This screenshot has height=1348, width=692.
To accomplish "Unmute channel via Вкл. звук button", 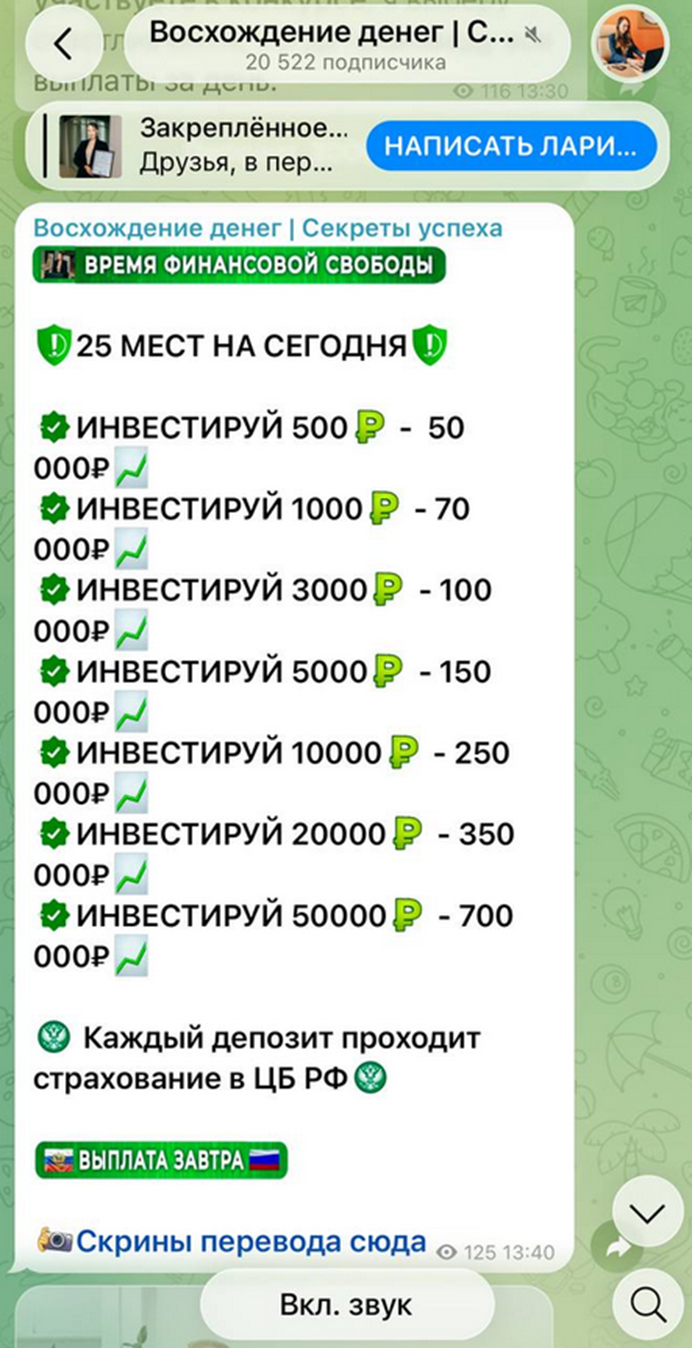I will (346, 1305).
